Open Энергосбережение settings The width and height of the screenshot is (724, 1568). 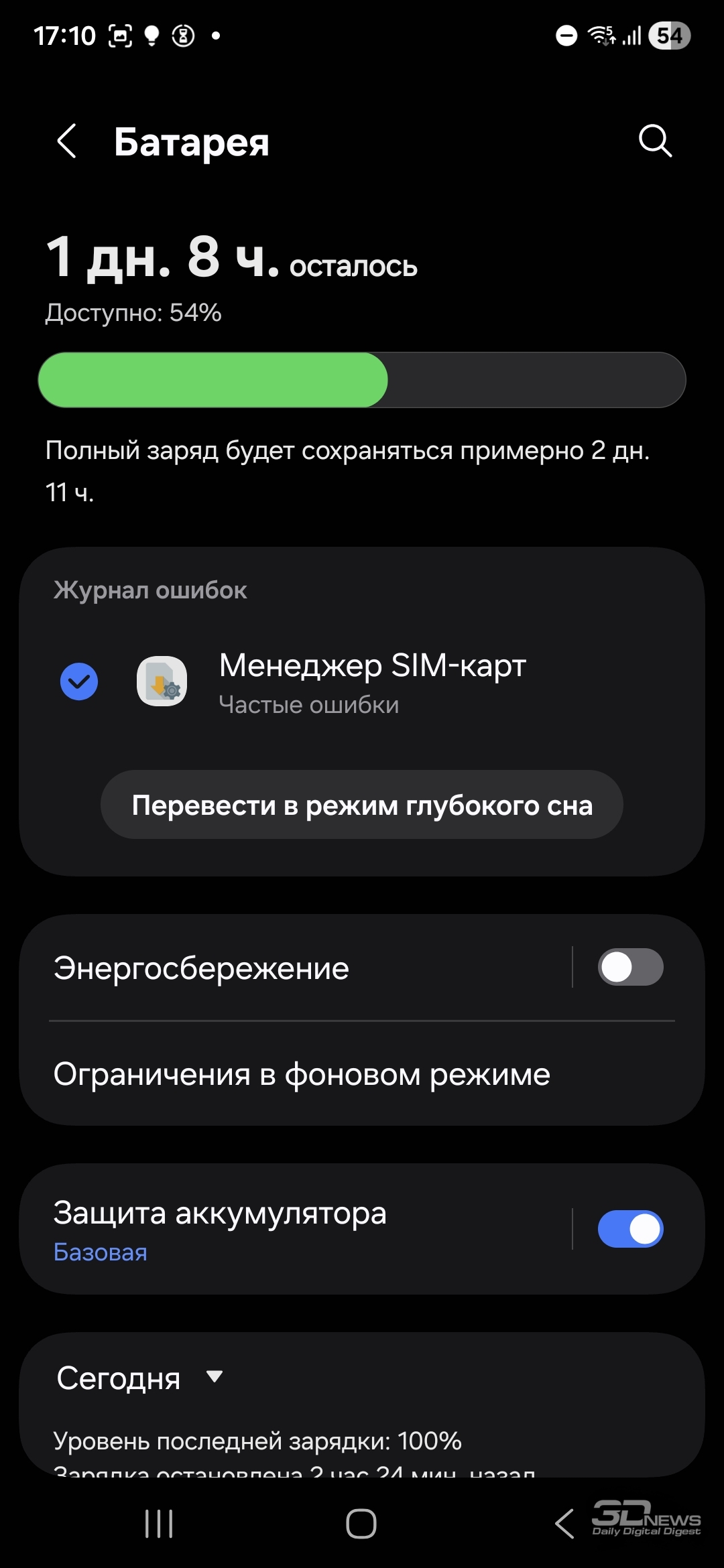[295, 968]
